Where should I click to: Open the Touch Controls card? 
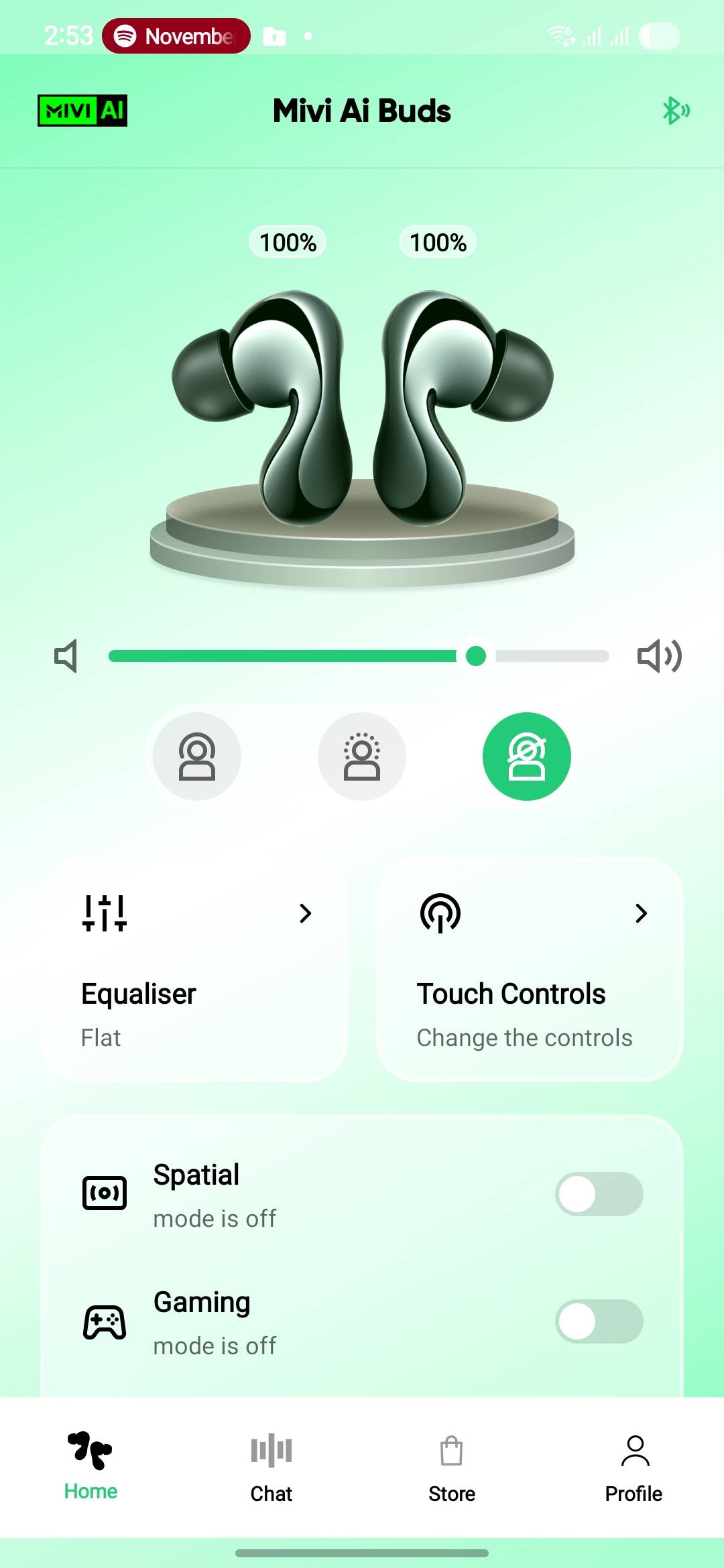[x=530, y=969]
